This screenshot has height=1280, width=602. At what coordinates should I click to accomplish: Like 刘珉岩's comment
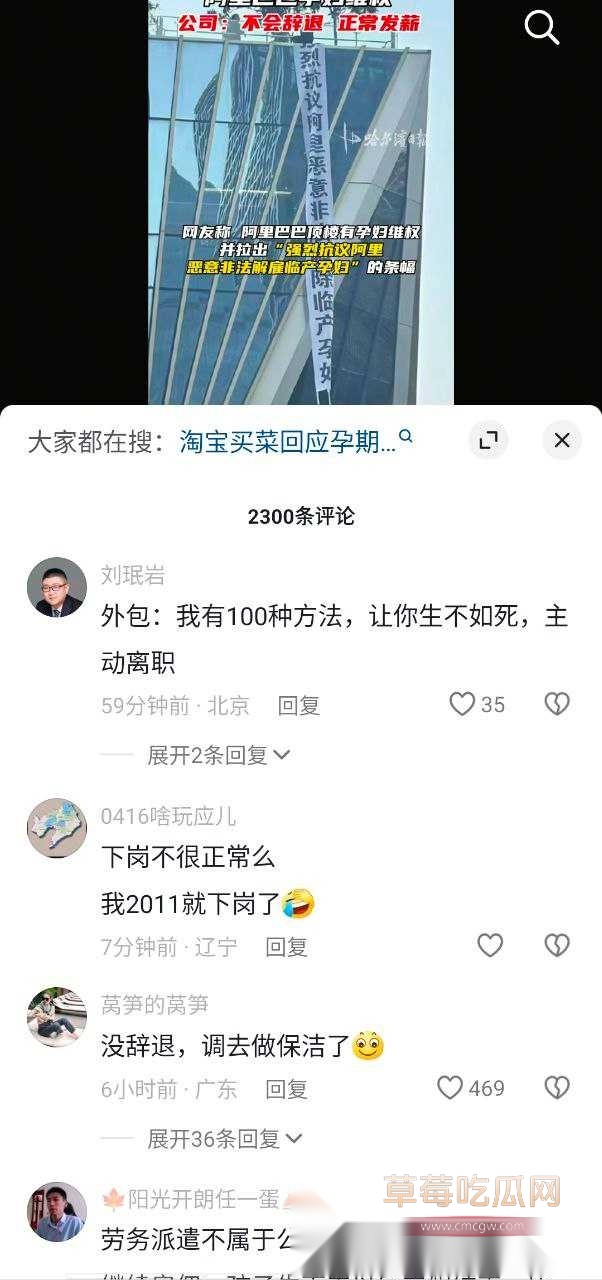462,705
